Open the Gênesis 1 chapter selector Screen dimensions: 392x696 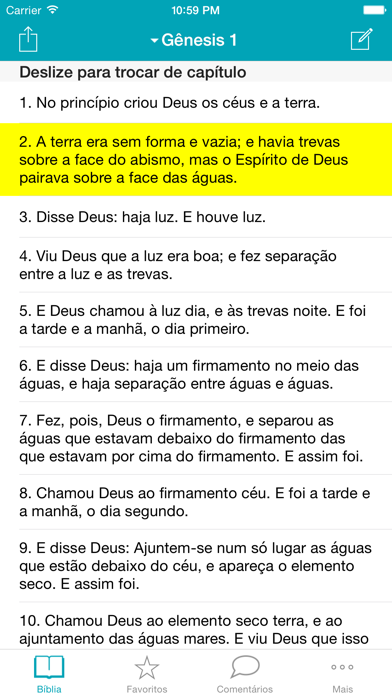[194, 40]
